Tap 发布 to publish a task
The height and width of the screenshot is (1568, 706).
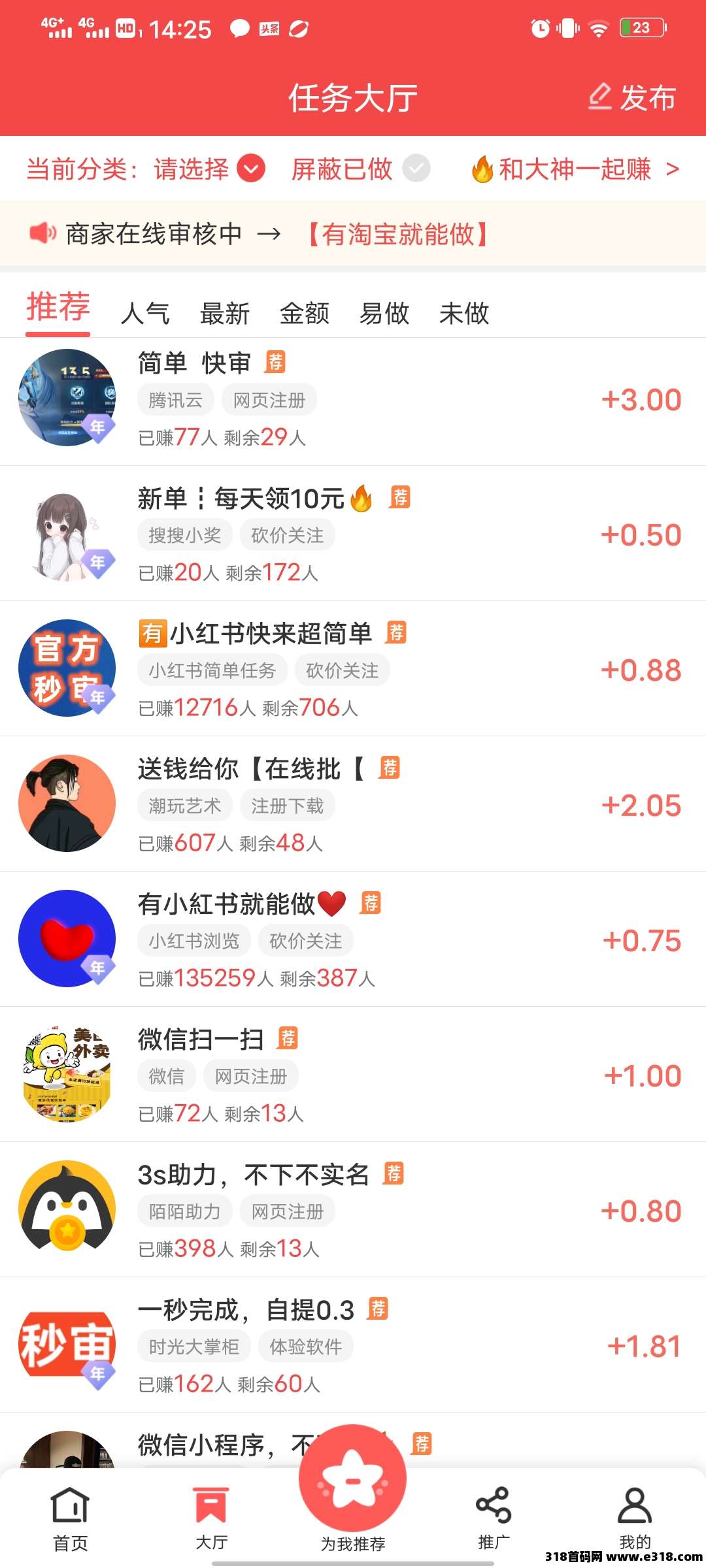[633, 98]
